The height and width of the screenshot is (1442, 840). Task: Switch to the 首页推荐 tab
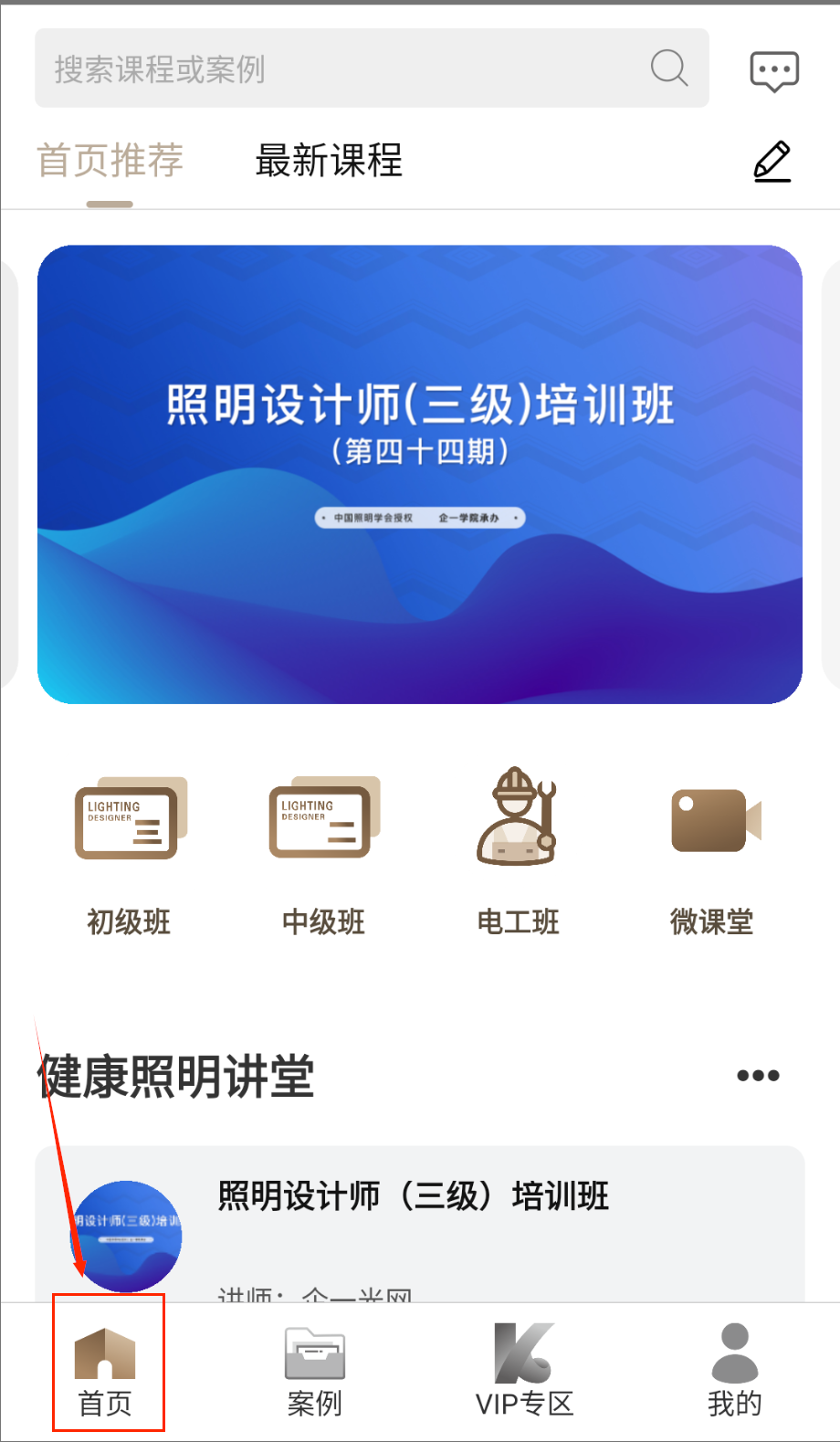[110, 161]
